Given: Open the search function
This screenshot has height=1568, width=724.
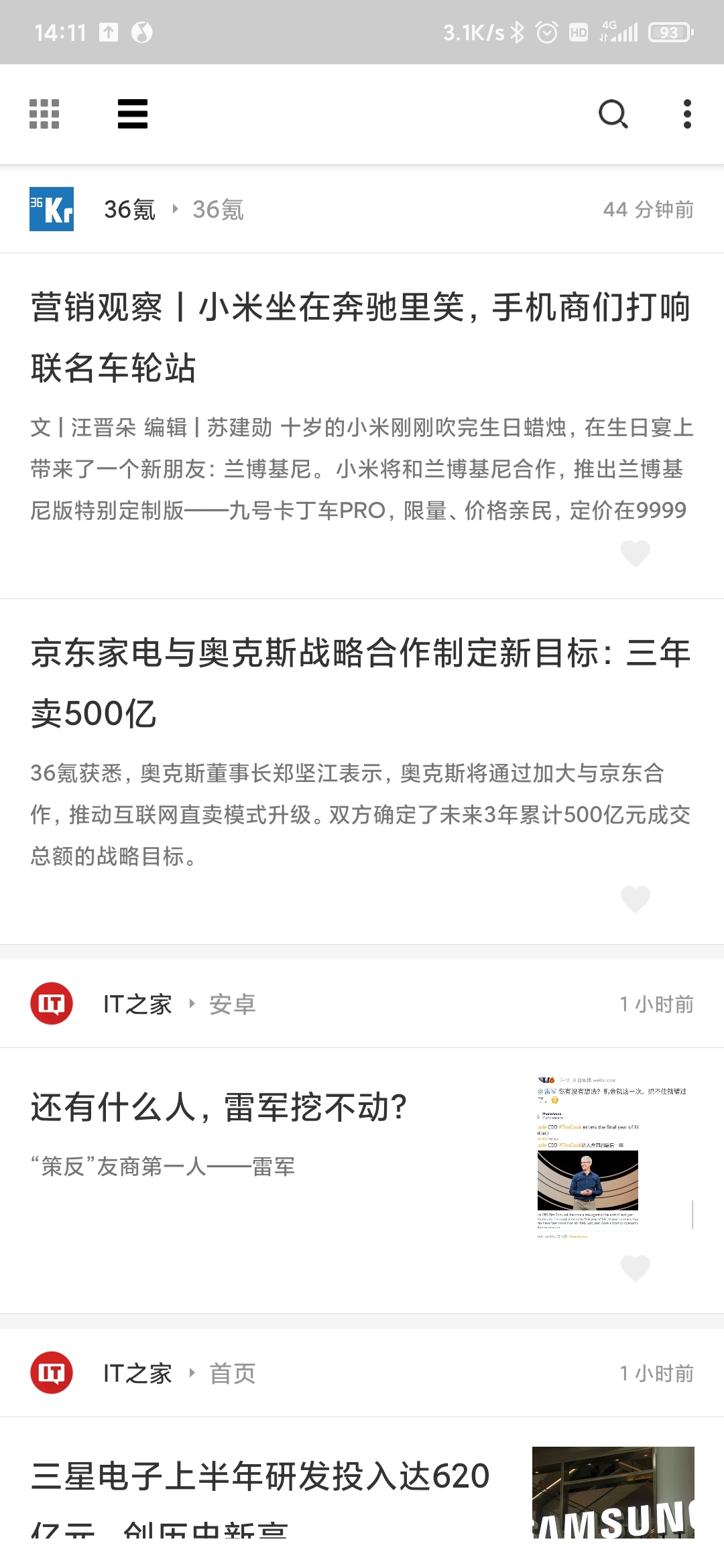Looking at the screenshot, I should [x=613, y=114].
